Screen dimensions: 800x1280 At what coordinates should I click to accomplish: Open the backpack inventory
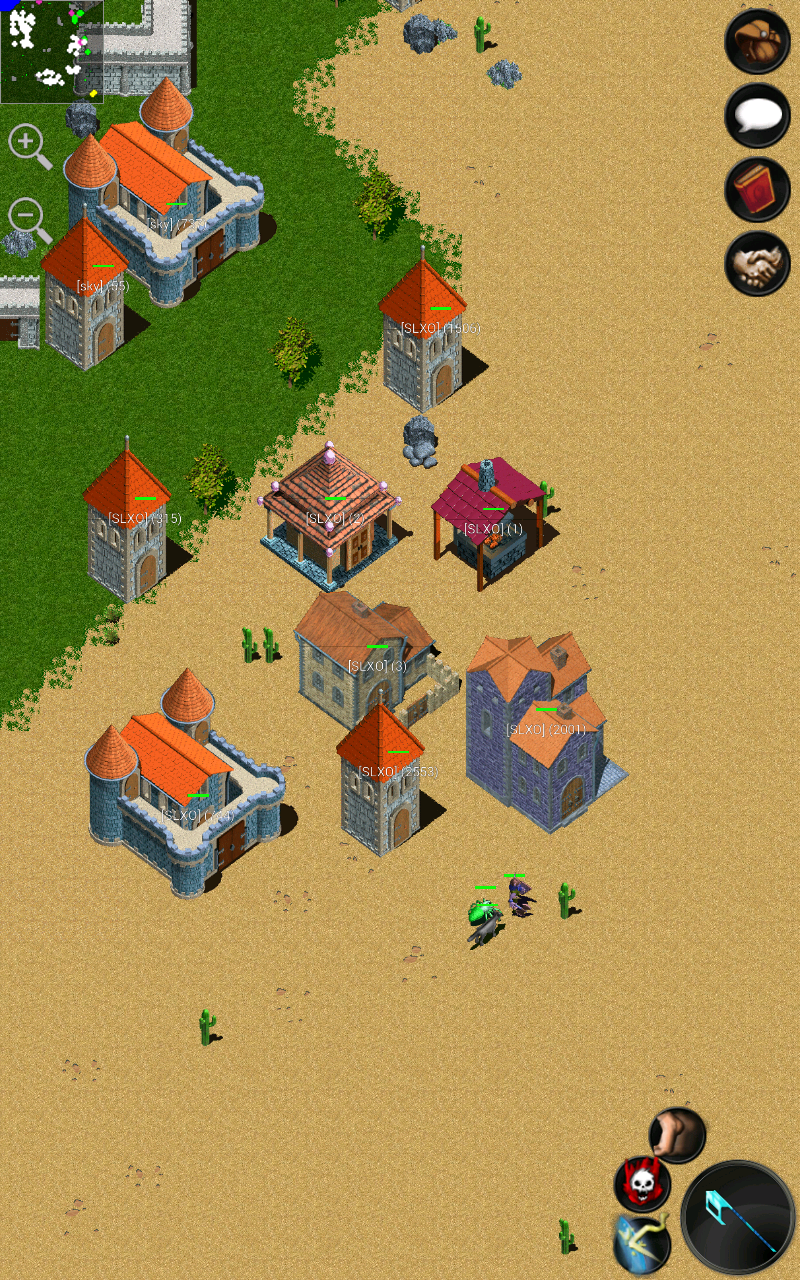(757, 42)
